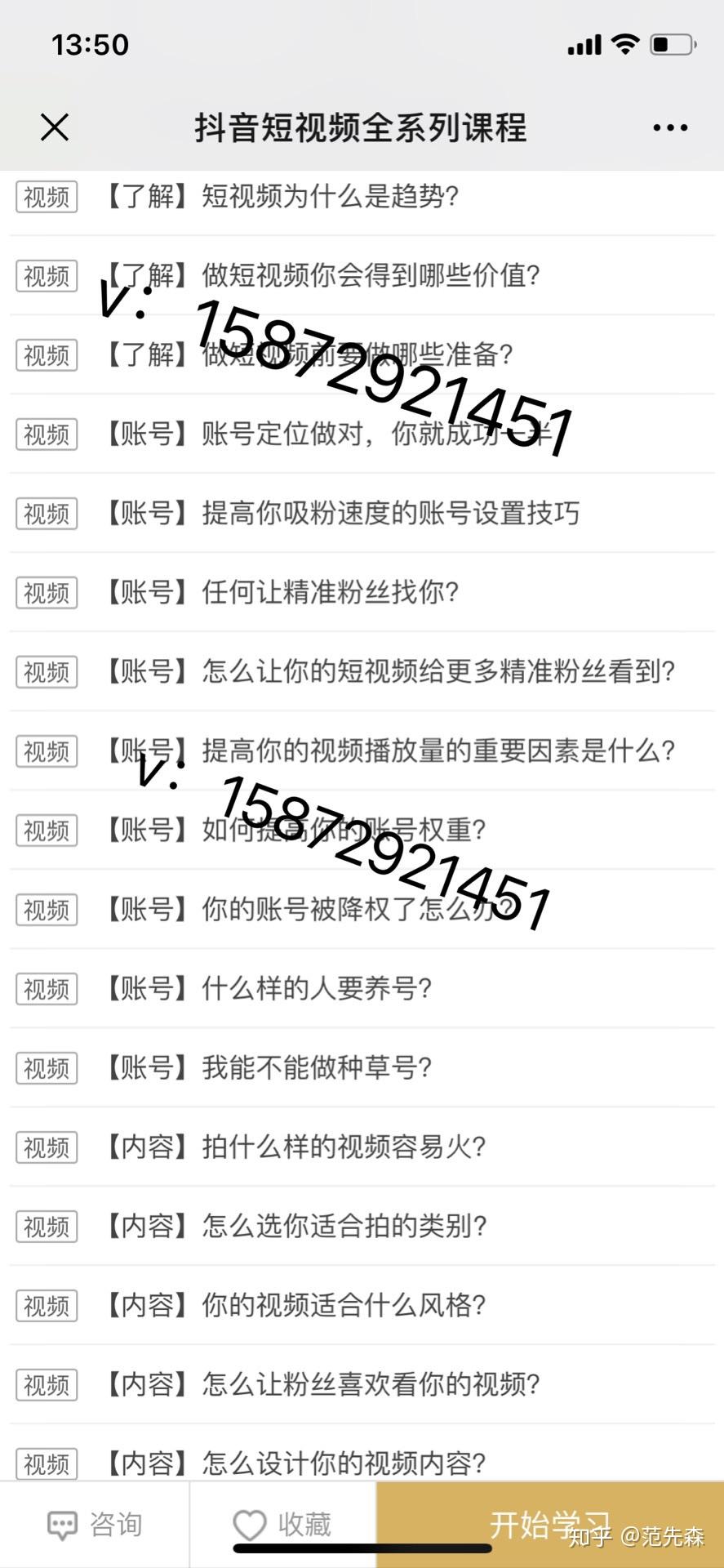The width and height of the screenshot is (724, 1568).
Task: Play lesson 拍什么样的视频容易火?
Action: (344, 1147)
